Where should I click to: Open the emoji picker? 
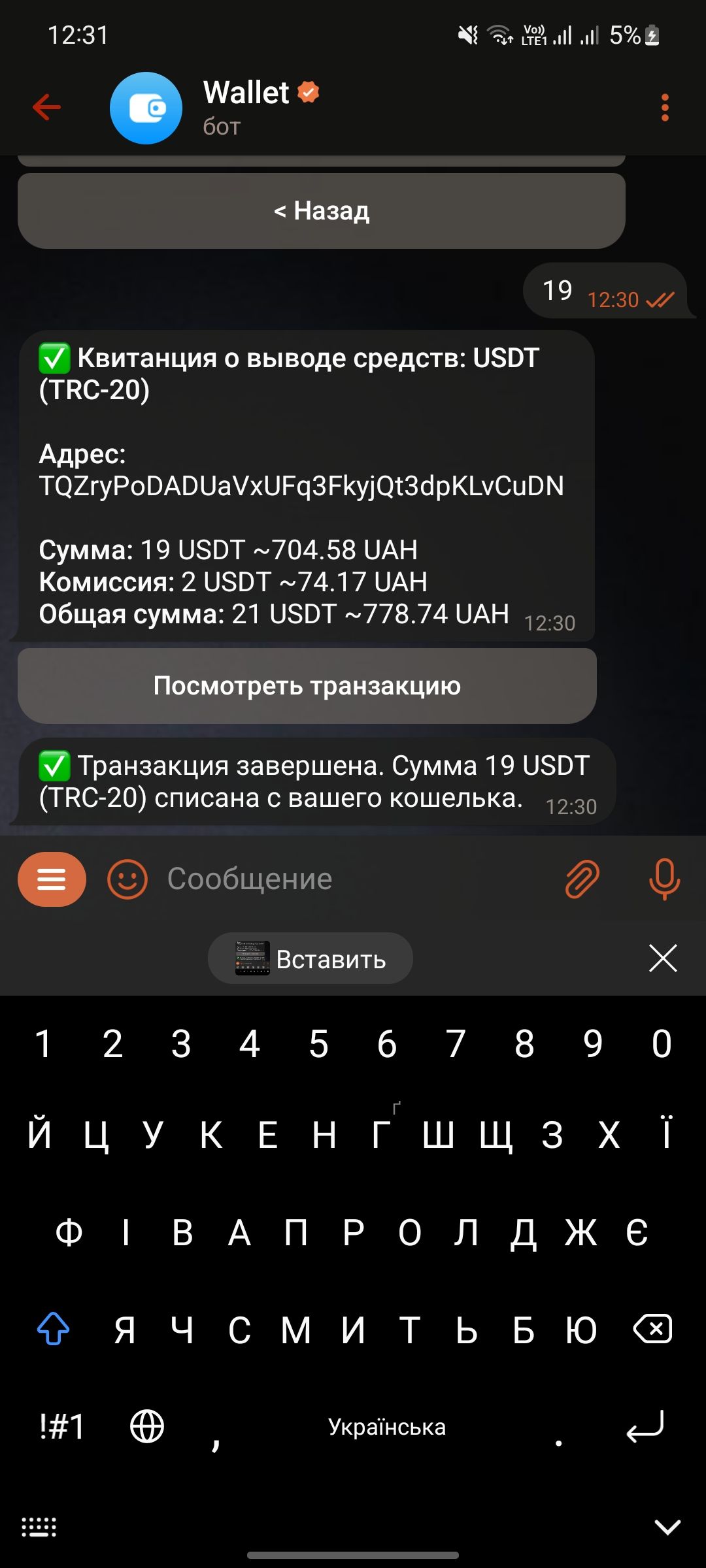pos(127,879)
